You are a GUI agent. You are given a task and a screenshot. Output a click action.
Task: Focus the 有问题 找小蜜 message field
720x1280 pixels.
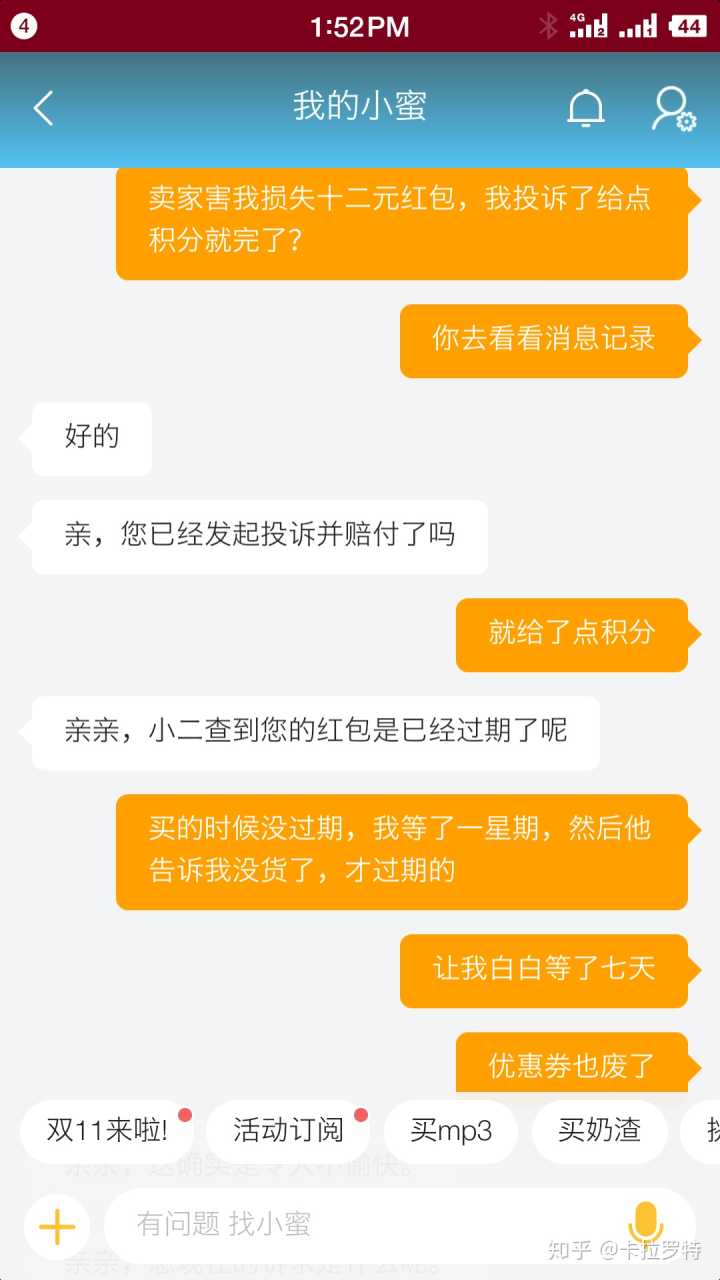point(360,1224)
